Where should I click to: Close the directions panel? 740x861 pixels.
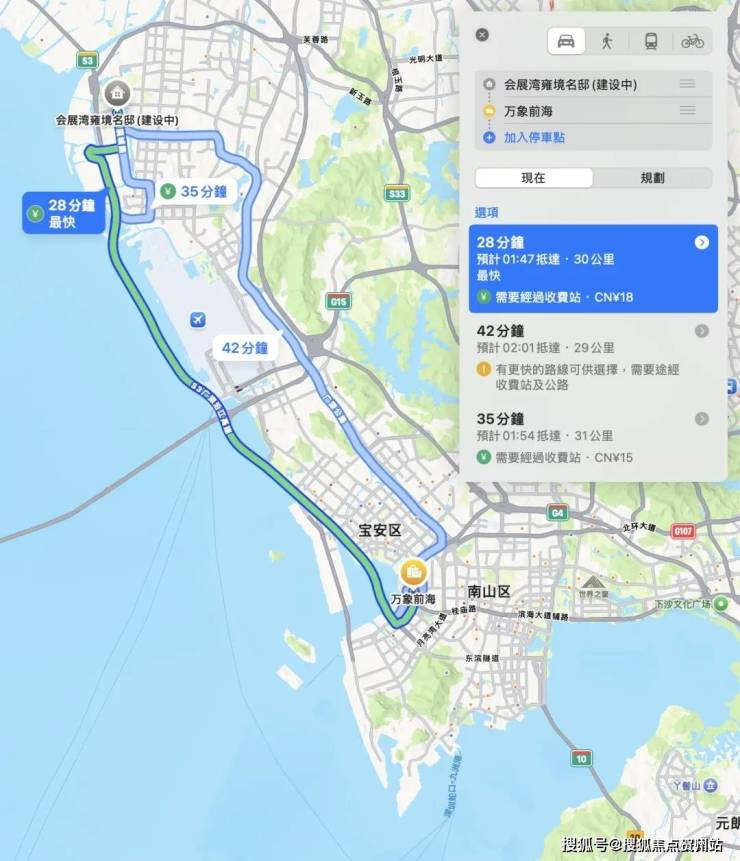point(482,35)
